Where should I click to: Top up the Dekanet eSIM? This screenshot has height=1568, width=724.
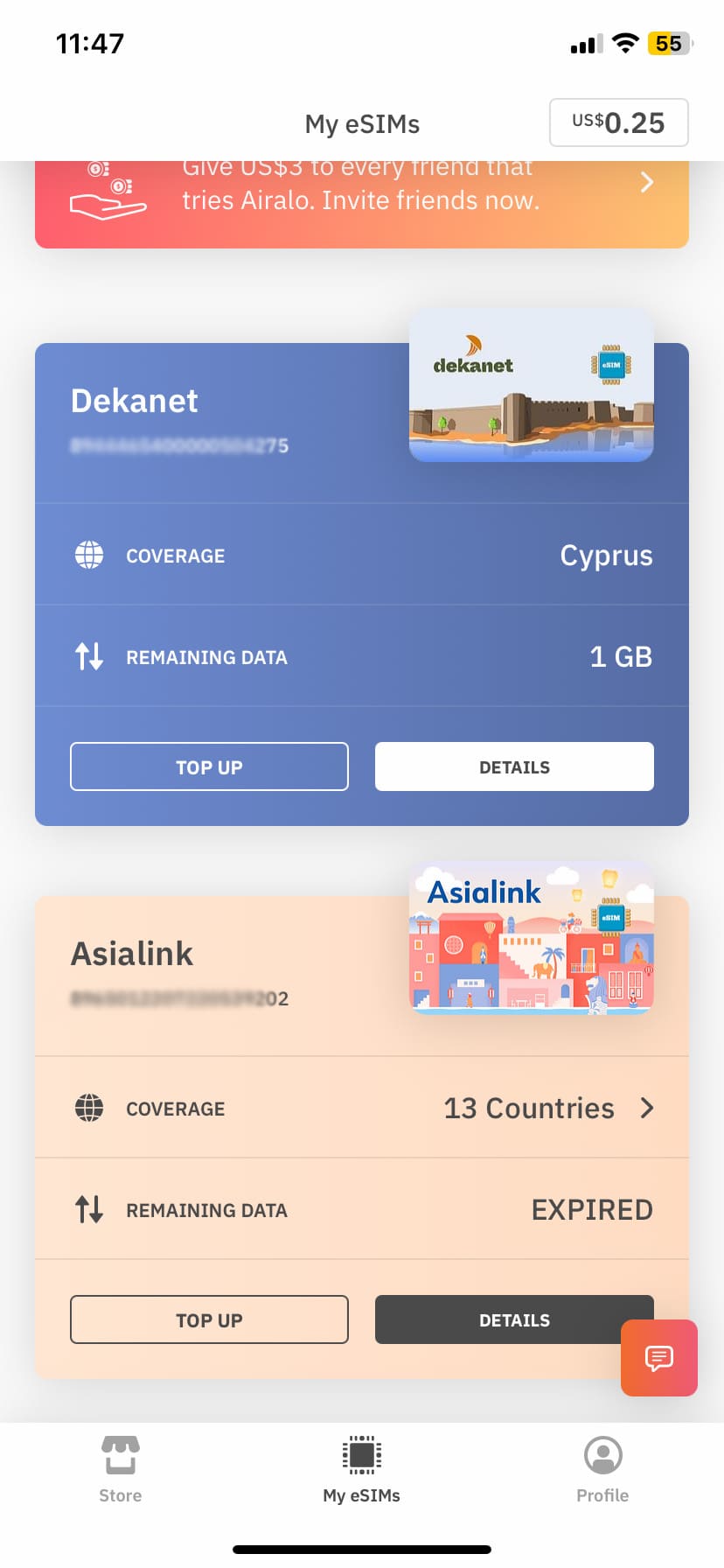[209, 766]
